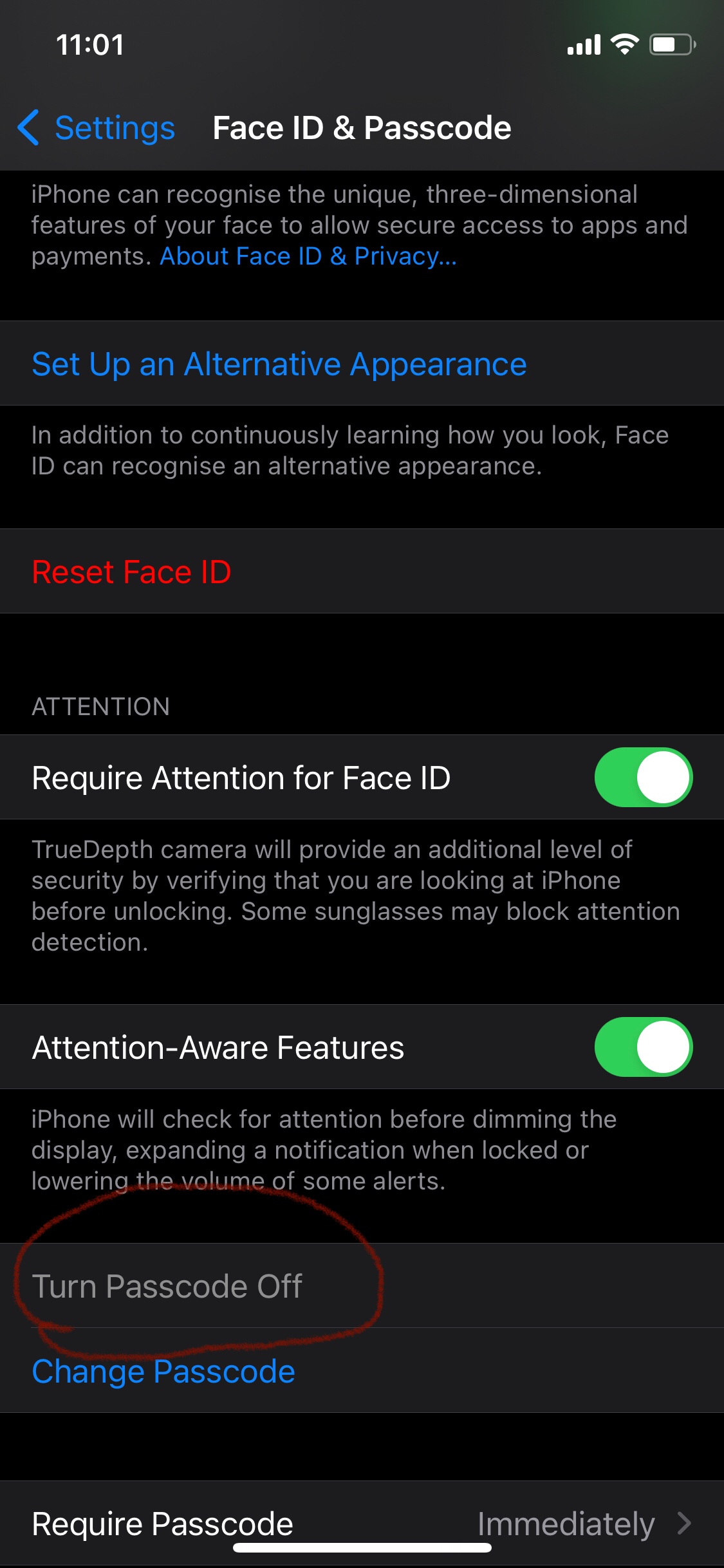Viewport: 724px width, 1568px height.
Task: Go back to Settings
Action: pos(97,128)
